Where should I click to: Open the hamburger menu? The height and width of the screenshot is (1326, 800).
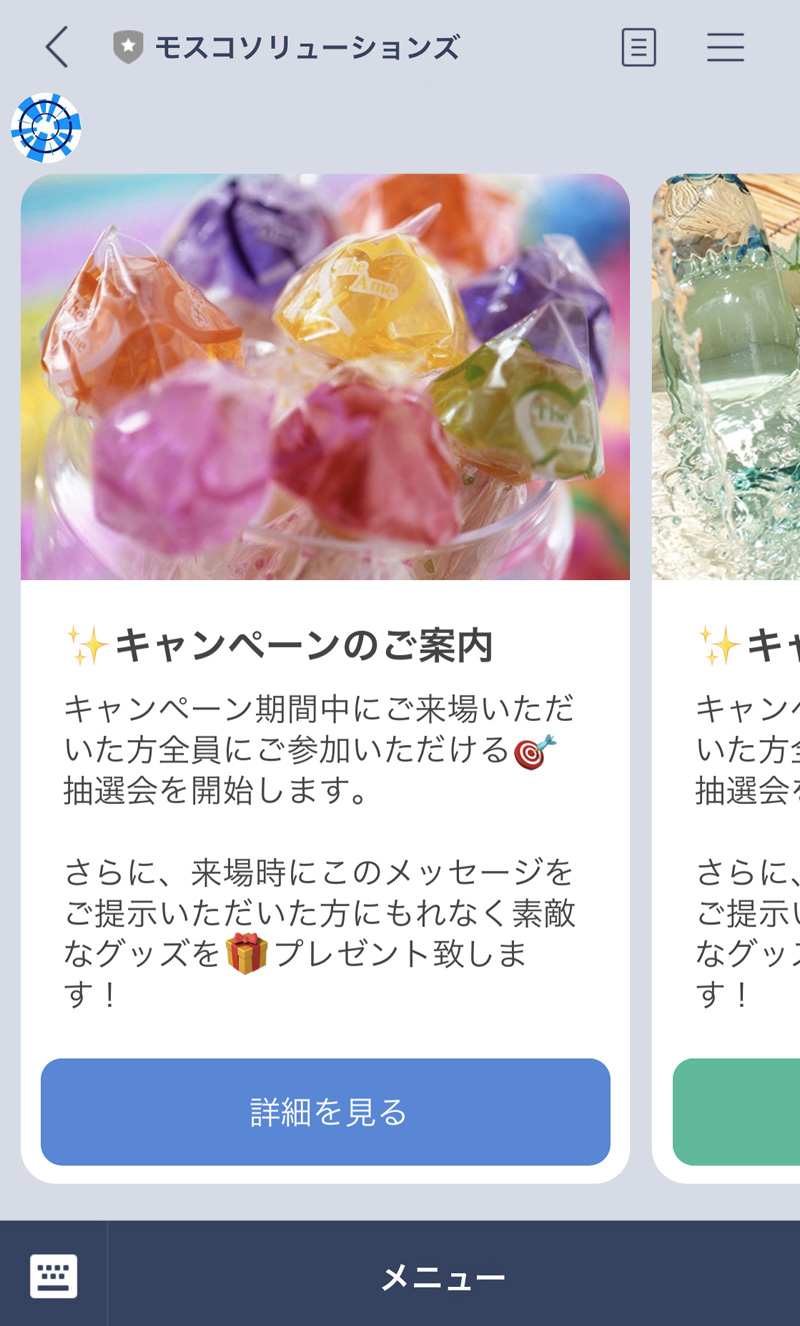[x=725, y=47]
